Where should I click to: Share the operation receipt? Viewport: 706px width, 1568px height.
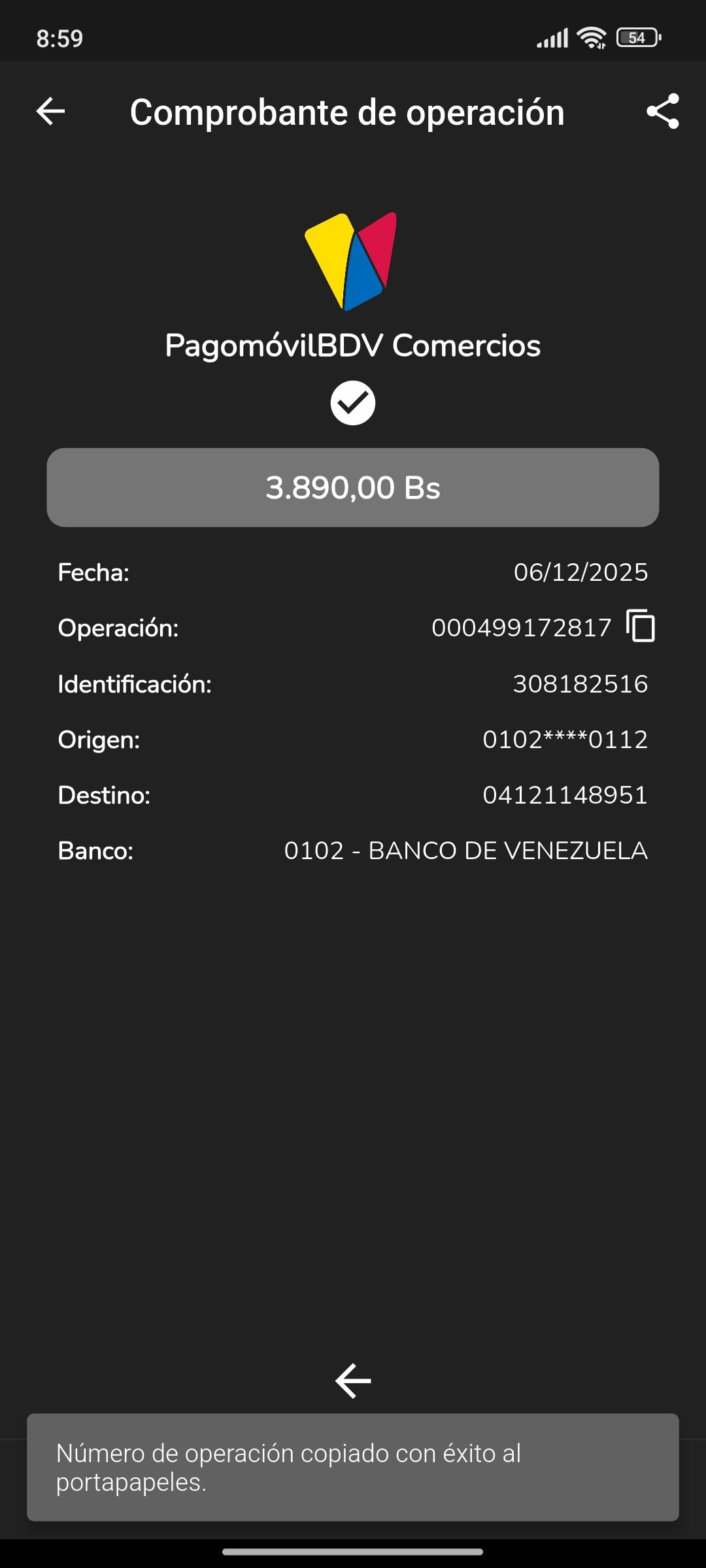point(662,111)
